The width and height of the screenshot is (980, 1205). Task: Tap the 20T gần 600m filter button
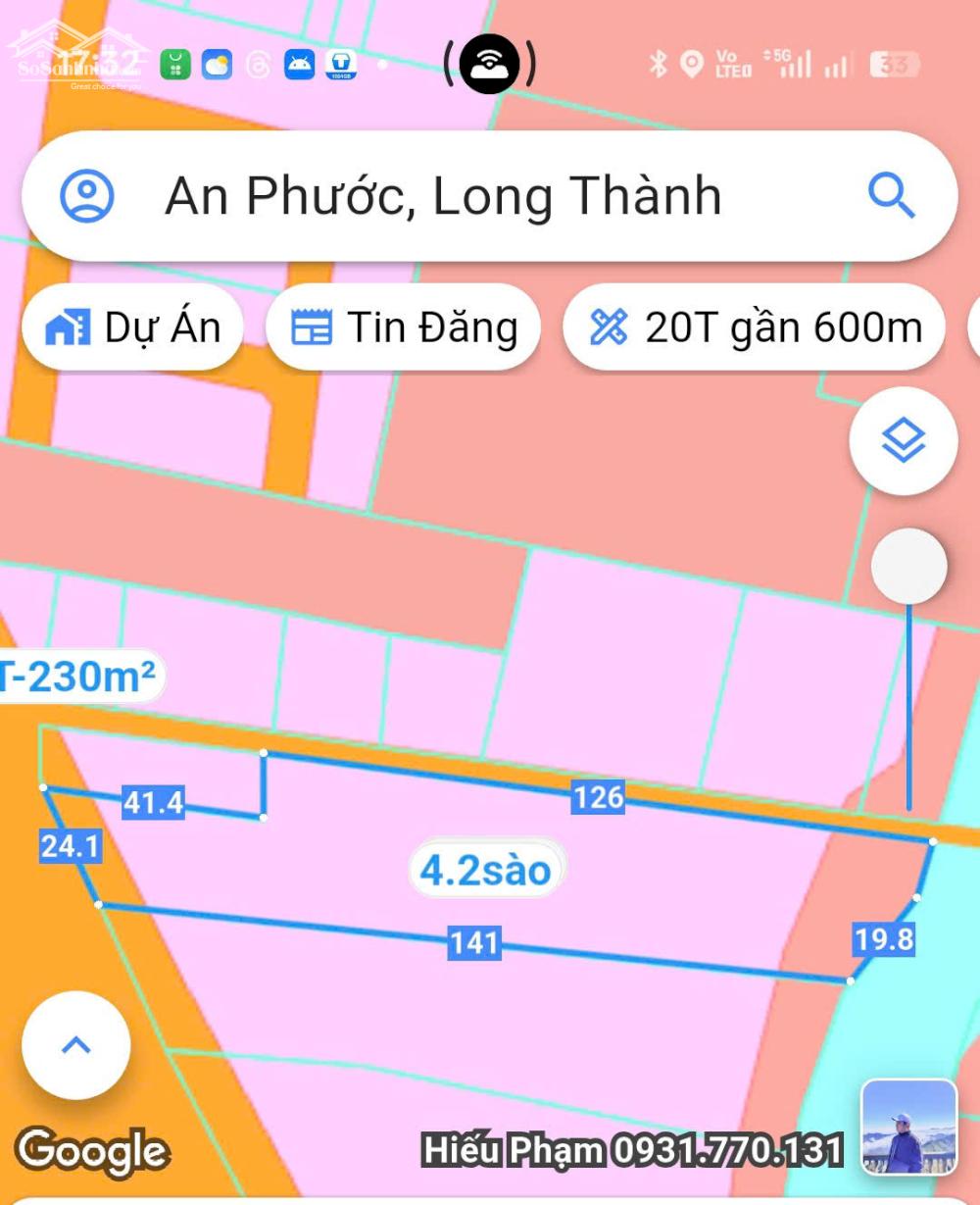coord(755,327)
